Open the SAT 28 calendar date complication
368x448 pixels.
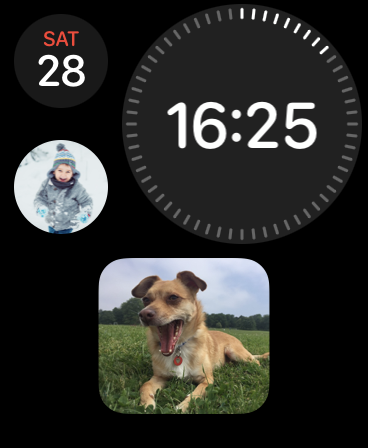(61, 61)
